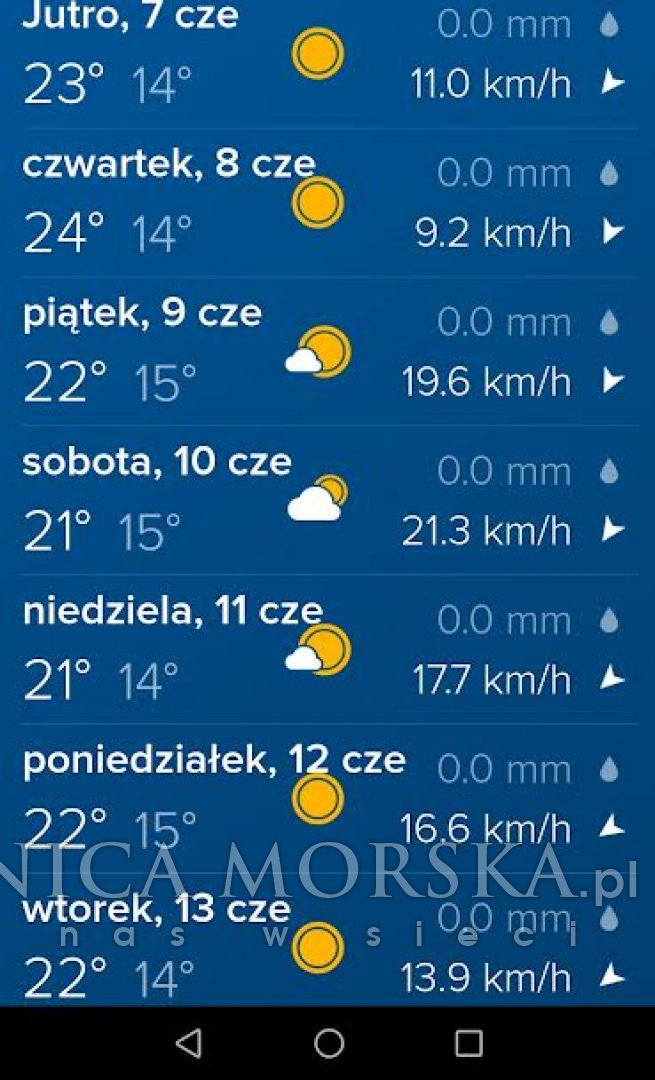Tap the poniedziałek, 12 cze row
This screenshot has width=655, height=1080.
(327, 798)
